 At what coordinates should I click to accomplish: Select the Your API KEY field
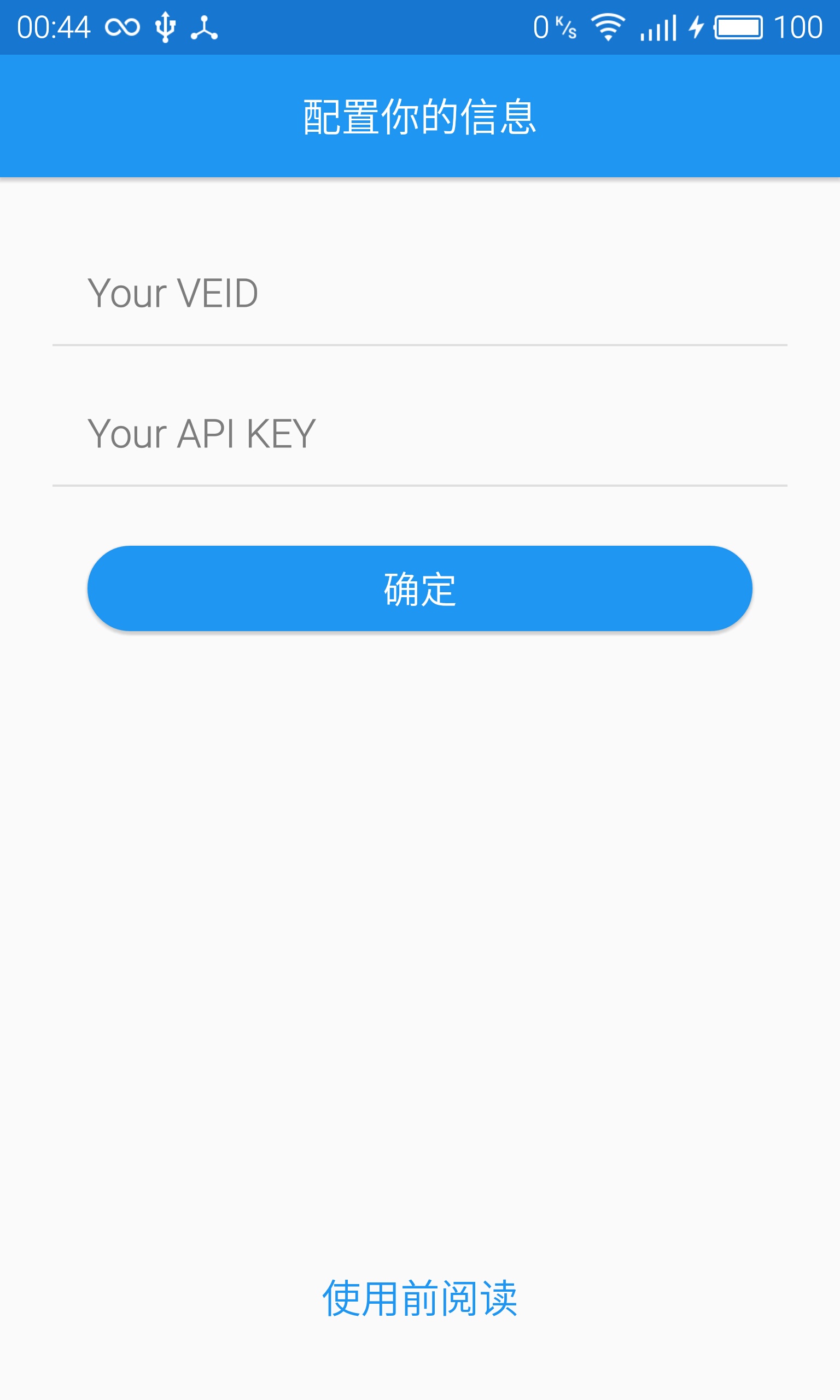420,435
